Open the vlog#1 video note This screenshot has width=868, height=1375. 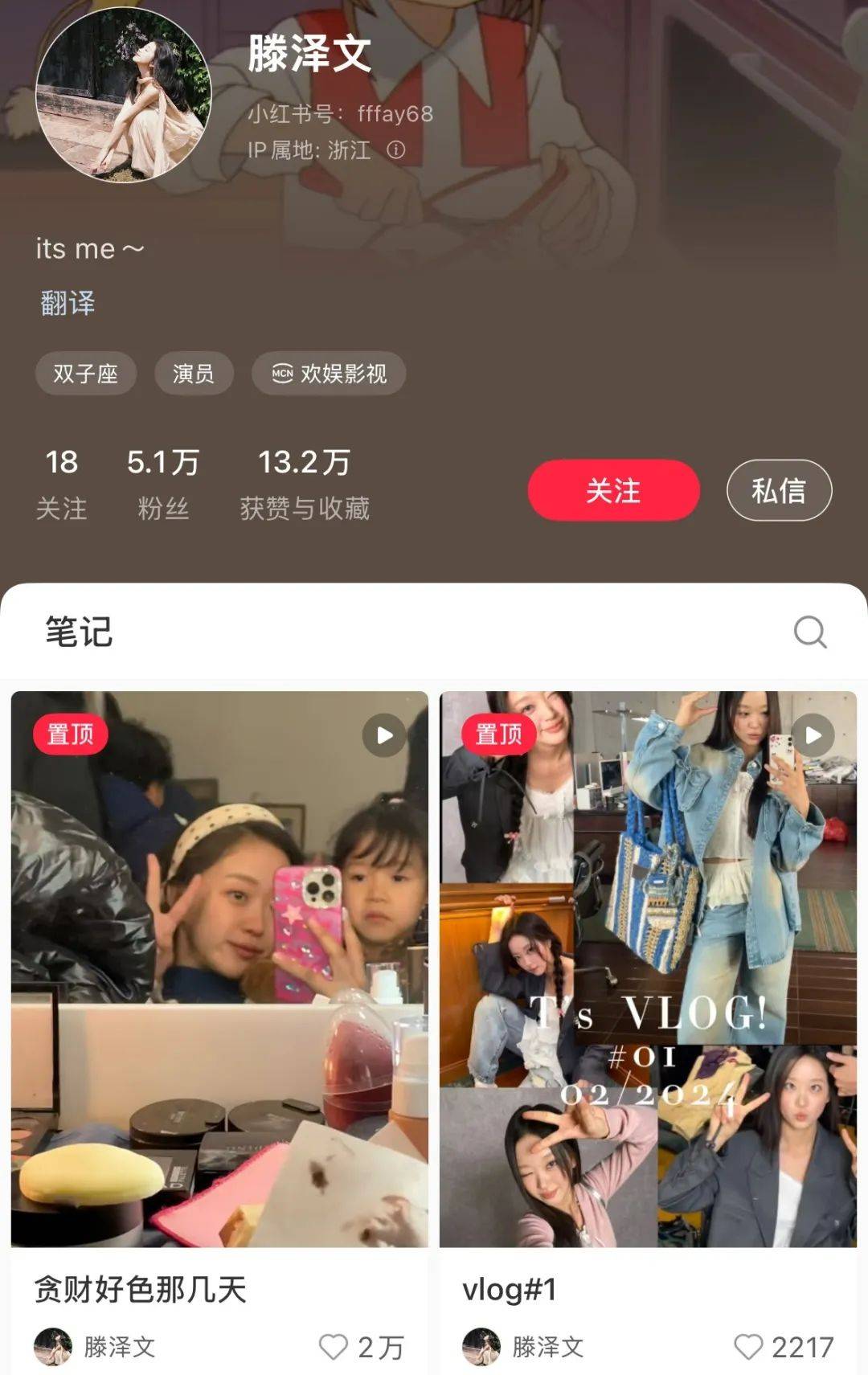[x=648, y=968]
